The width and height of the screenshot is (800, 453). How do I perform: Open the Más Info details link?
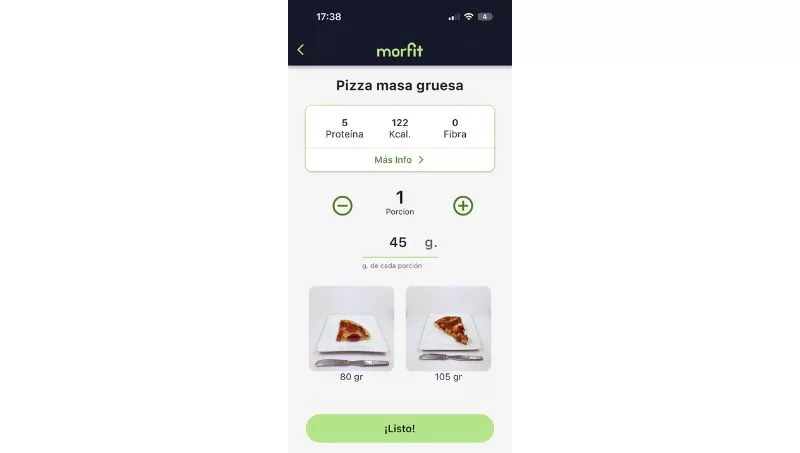tap(399, 160)
